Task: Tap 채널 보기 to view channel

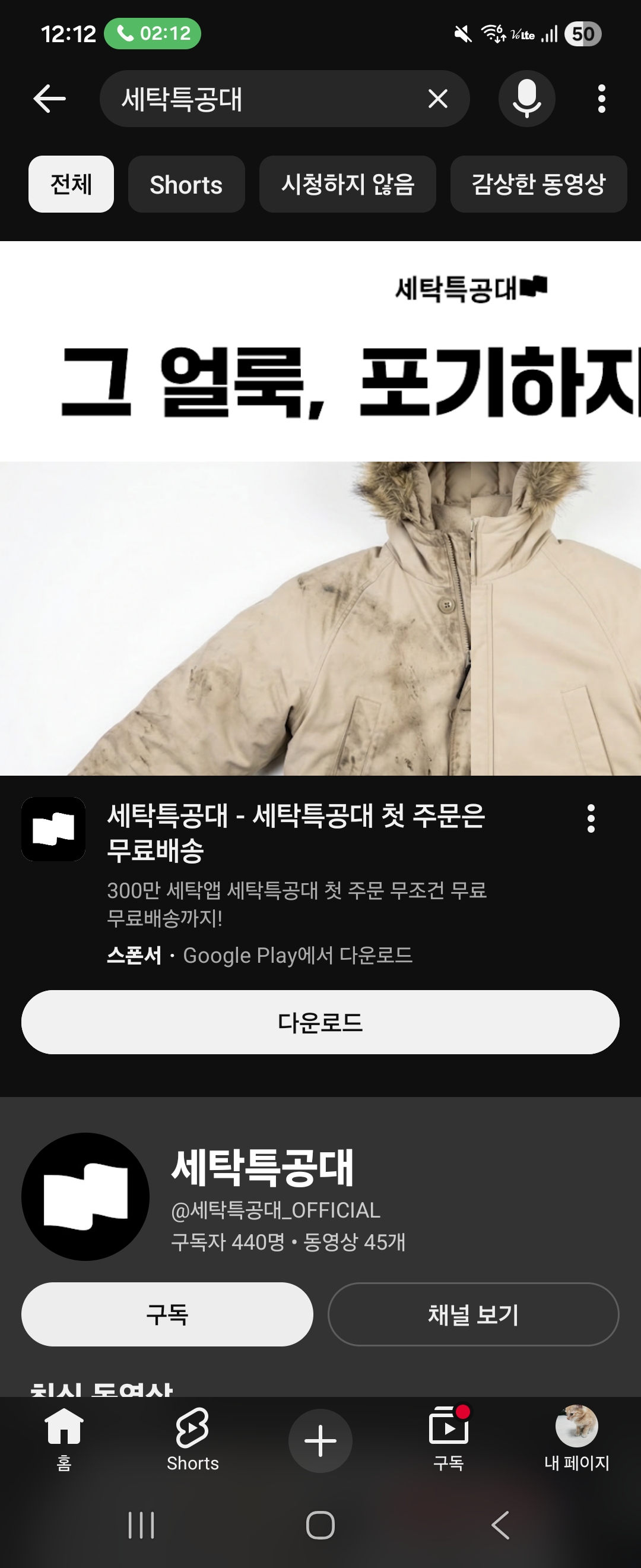Action: click(473, 1314)
